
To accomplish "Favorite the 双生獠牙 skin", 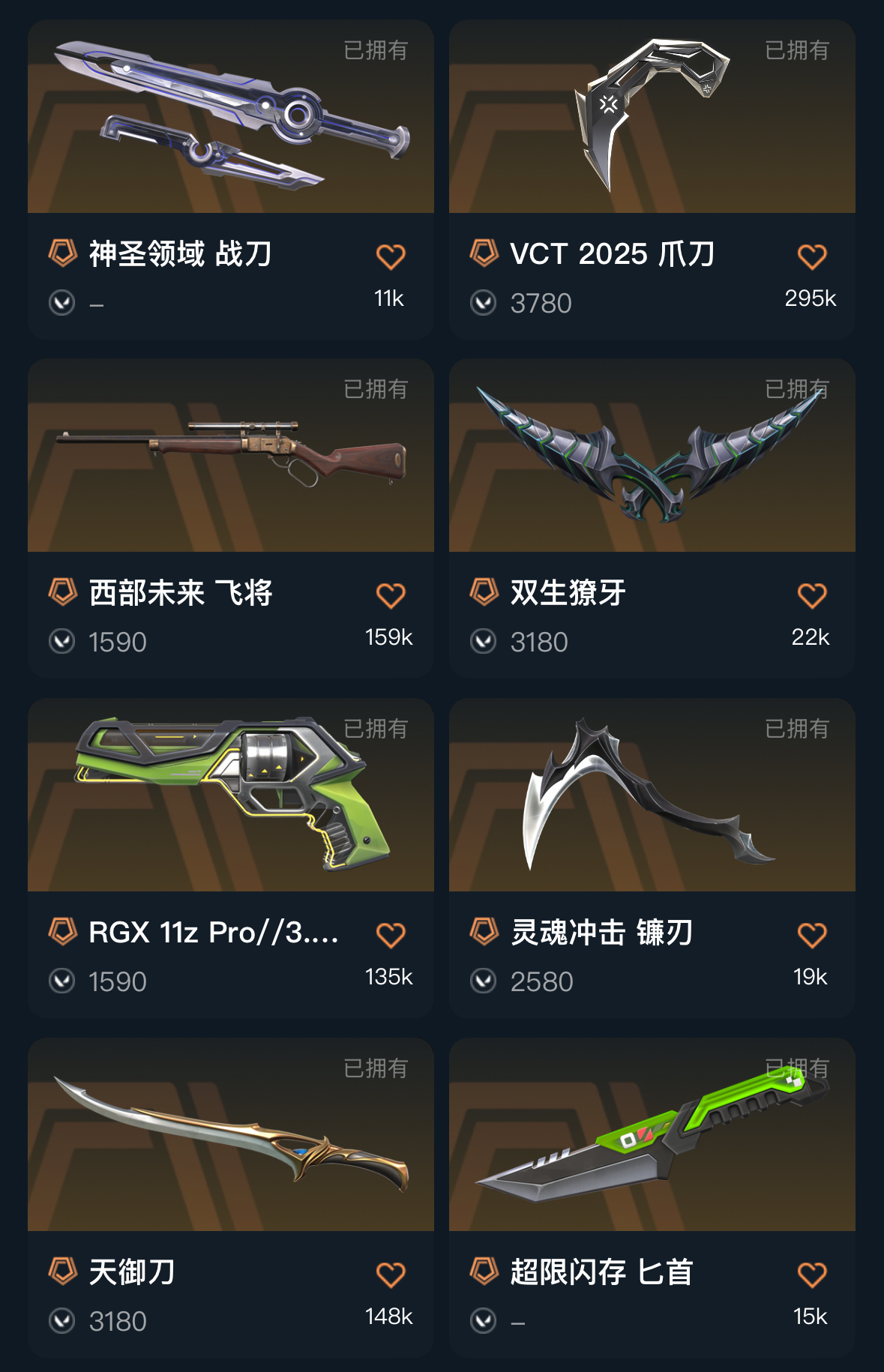I will tap(811, 596).
